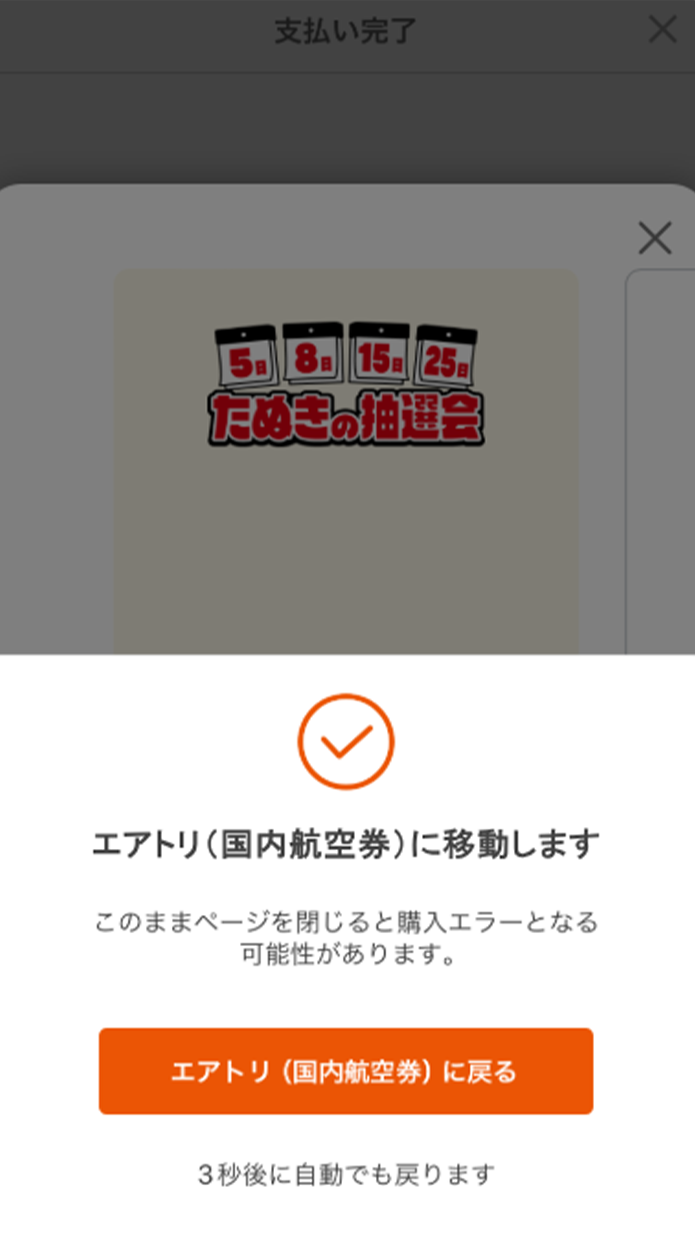Viewport: 695px width, 1234px height.
Task: Tap the エアトリ（国内航空券）に戻る button
Action: coord(345,1071)
